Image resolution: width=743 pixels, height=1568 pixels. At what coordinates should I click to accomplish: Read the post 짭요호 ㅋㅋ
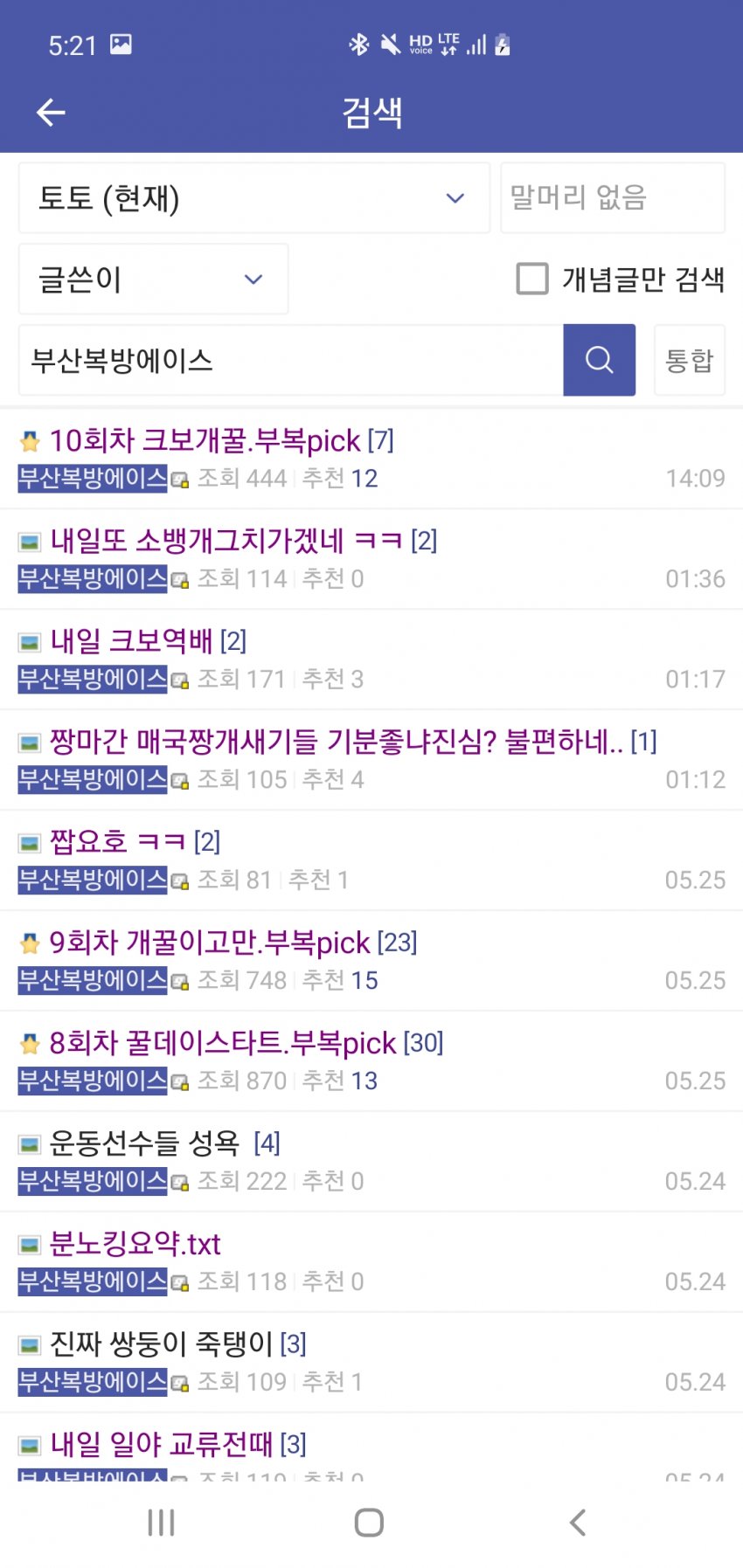tap(118, 842)
